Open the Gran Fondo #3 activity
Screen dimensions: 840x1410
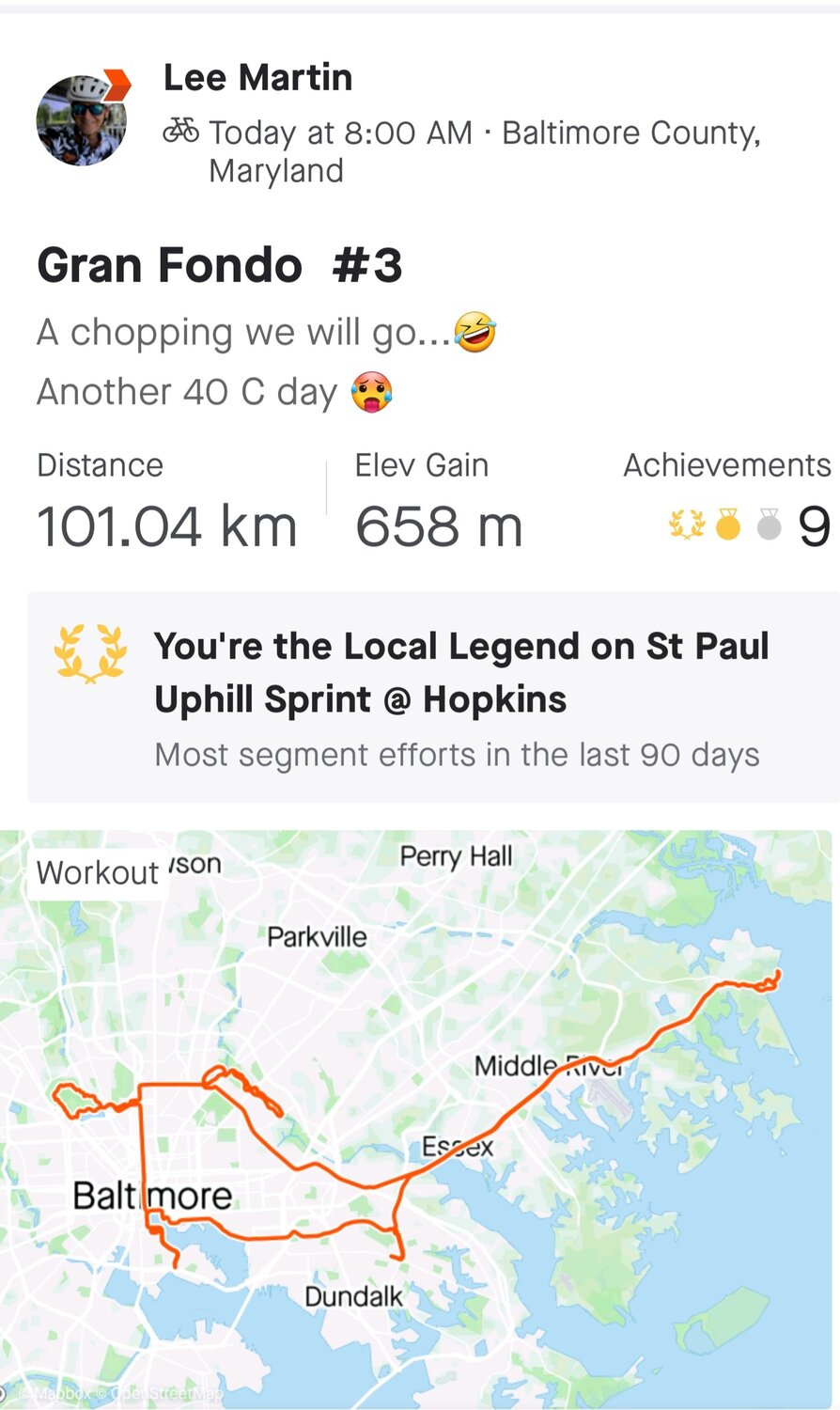[x=220, y=265]
